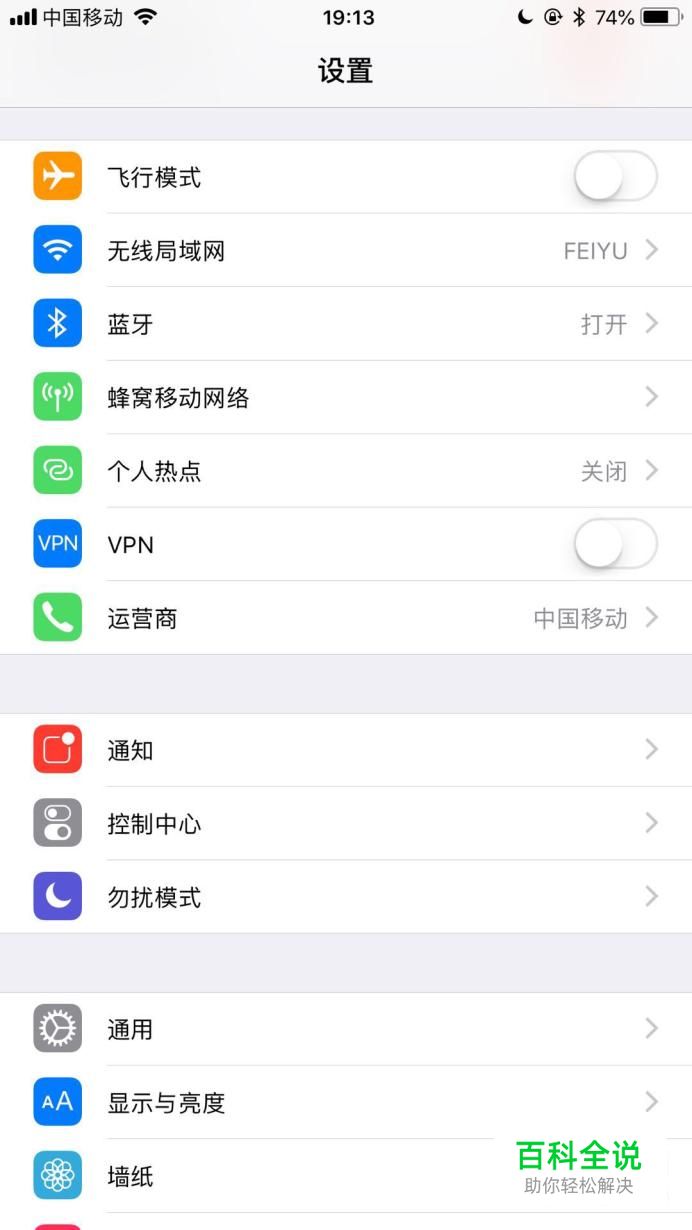Toggle the 飞行模式 switch
Image resolution: width=692 pixels, height=1230 pixels.
[x=615, y=178]
